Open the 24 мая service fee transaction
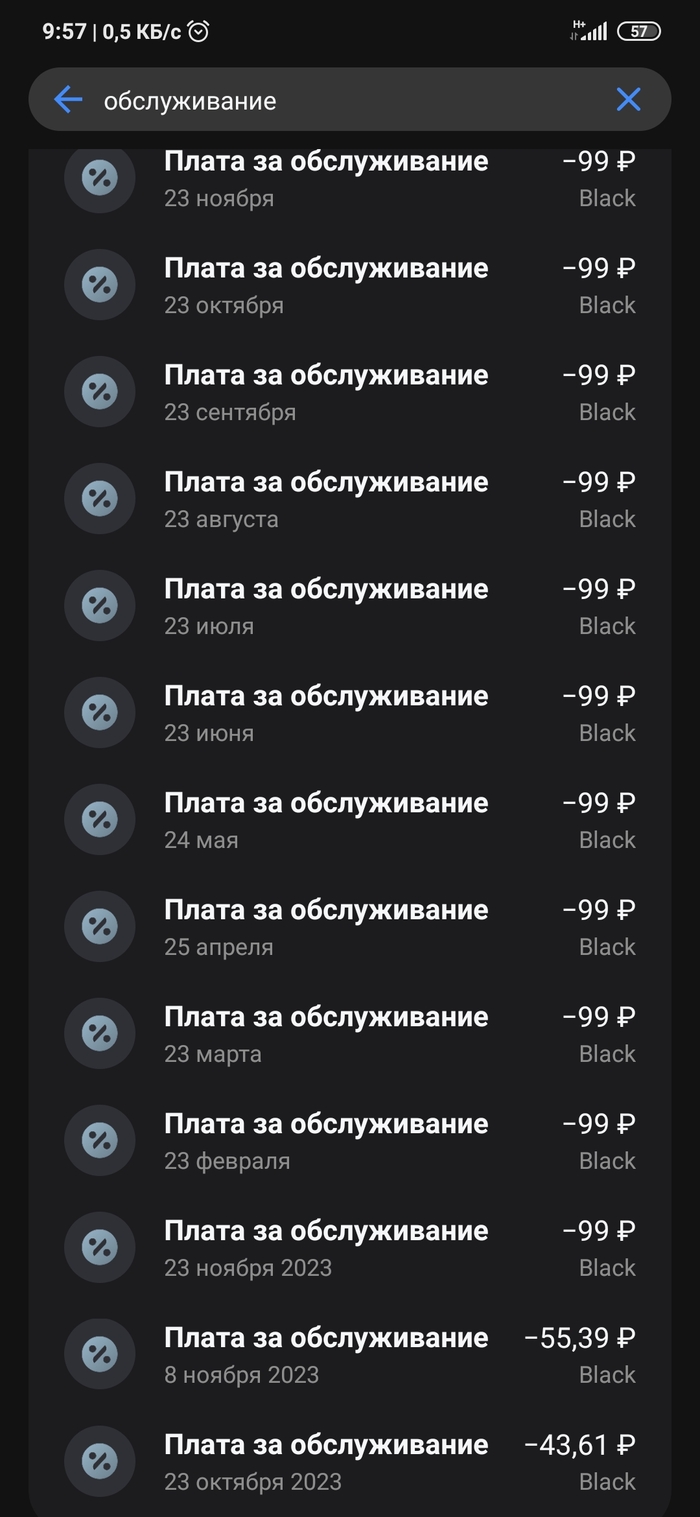Screen dimensions: 700x1517 pyautogui.click(x=350, y=821)
